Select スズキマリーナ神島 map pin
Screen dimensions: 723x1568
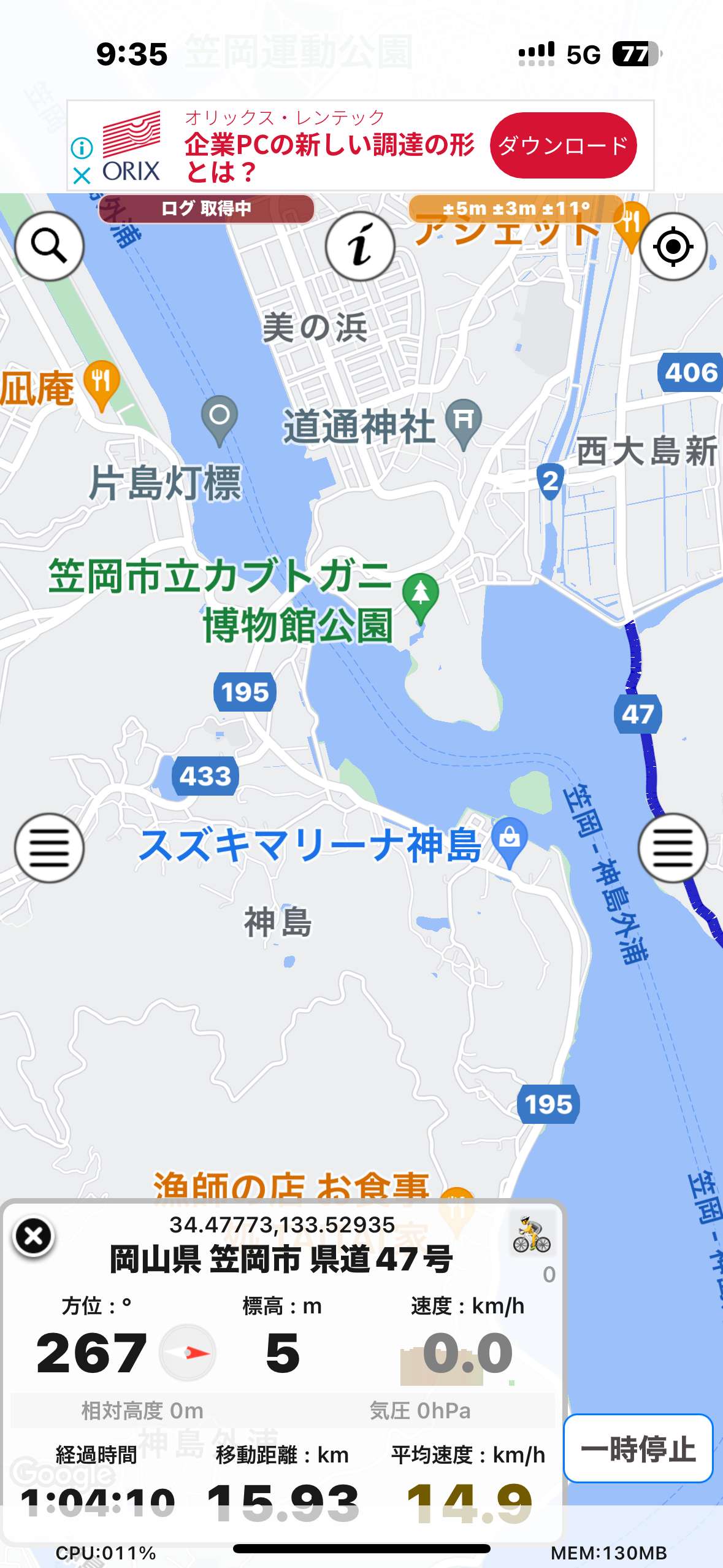pyautogui.click(x=510, y=842)
